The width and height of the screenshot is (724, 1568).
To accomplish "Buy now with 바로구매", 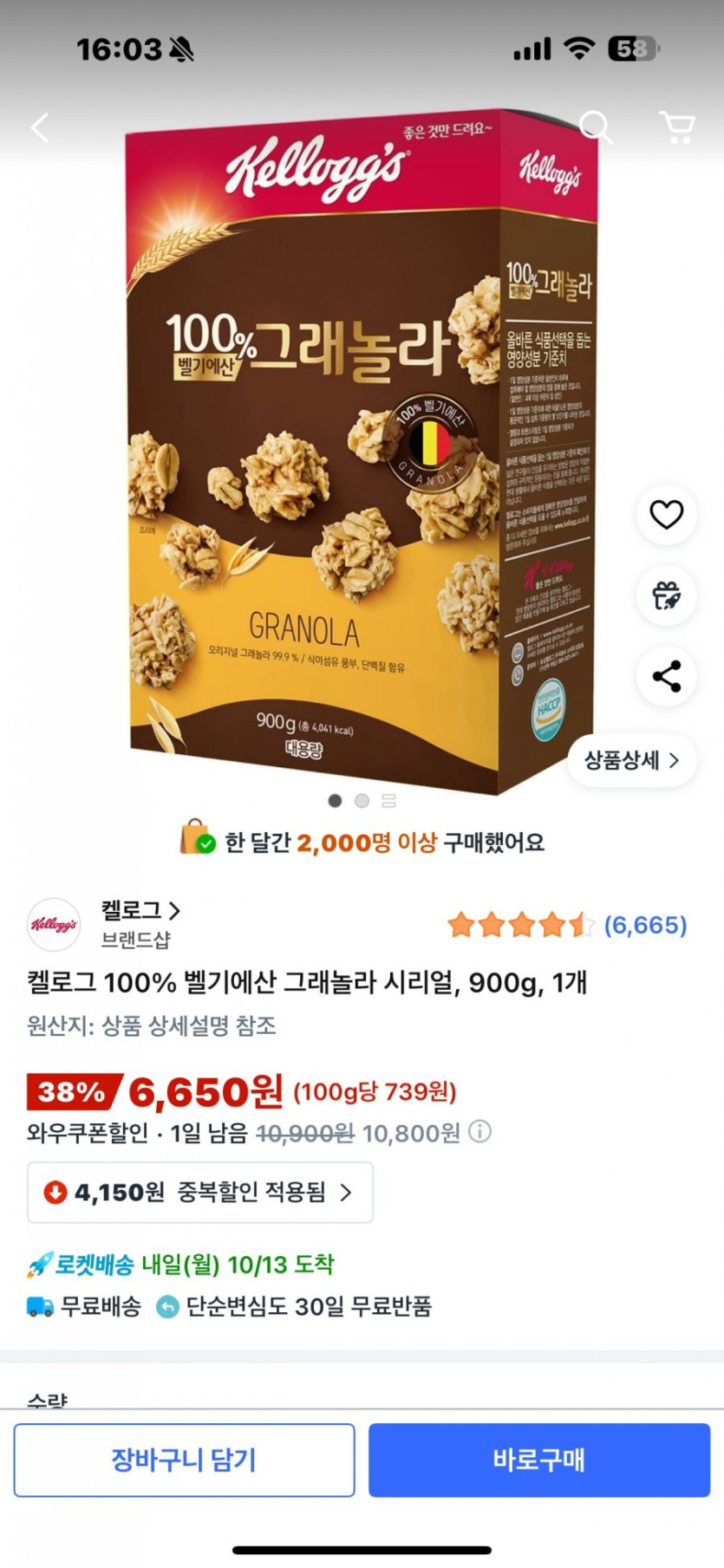I will (x=539, y=1461).
